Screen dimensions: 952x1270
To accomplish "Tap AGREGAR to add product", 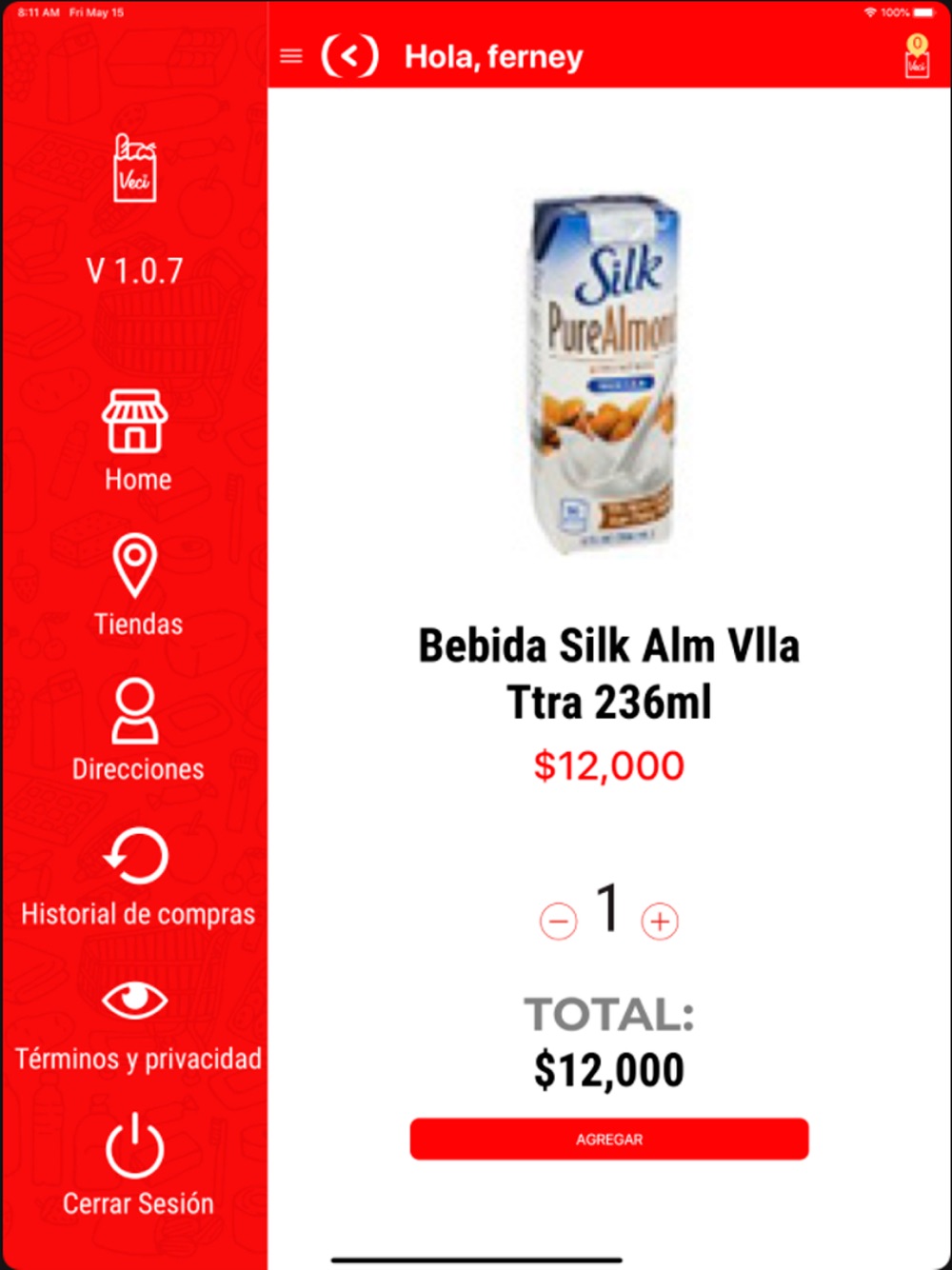I will 609,1139.
